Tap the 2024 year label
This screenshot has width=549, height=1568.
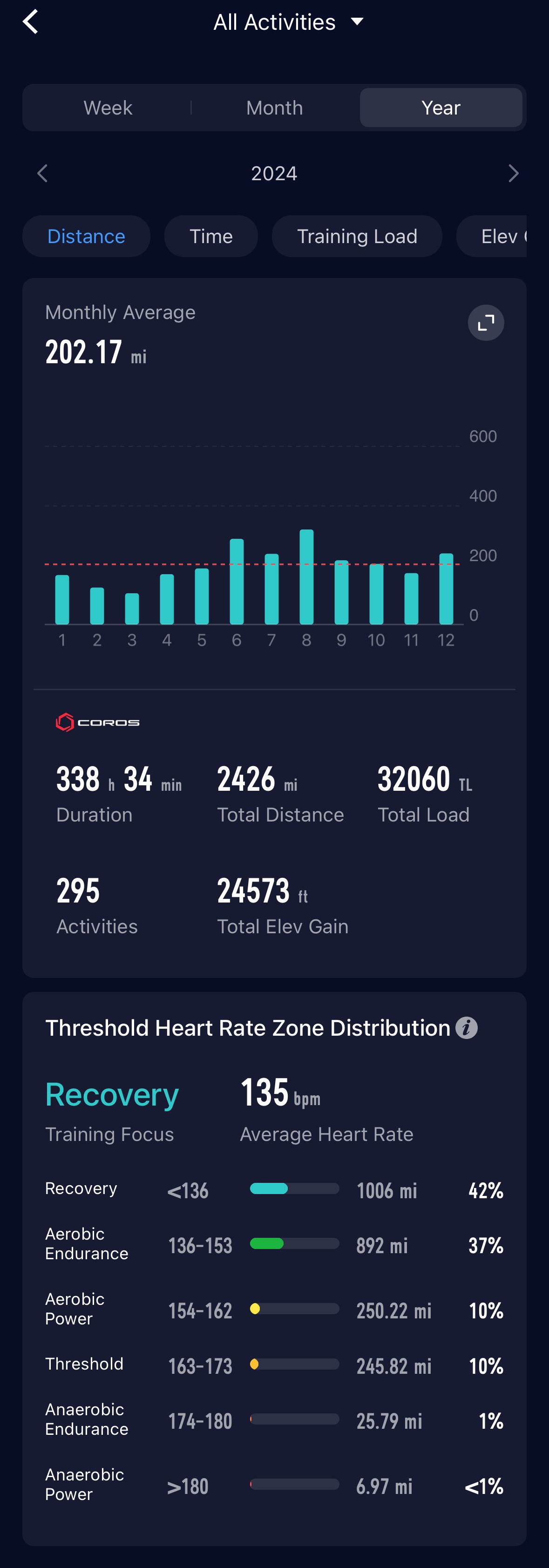pyautogui.click(x=274, y=174)
